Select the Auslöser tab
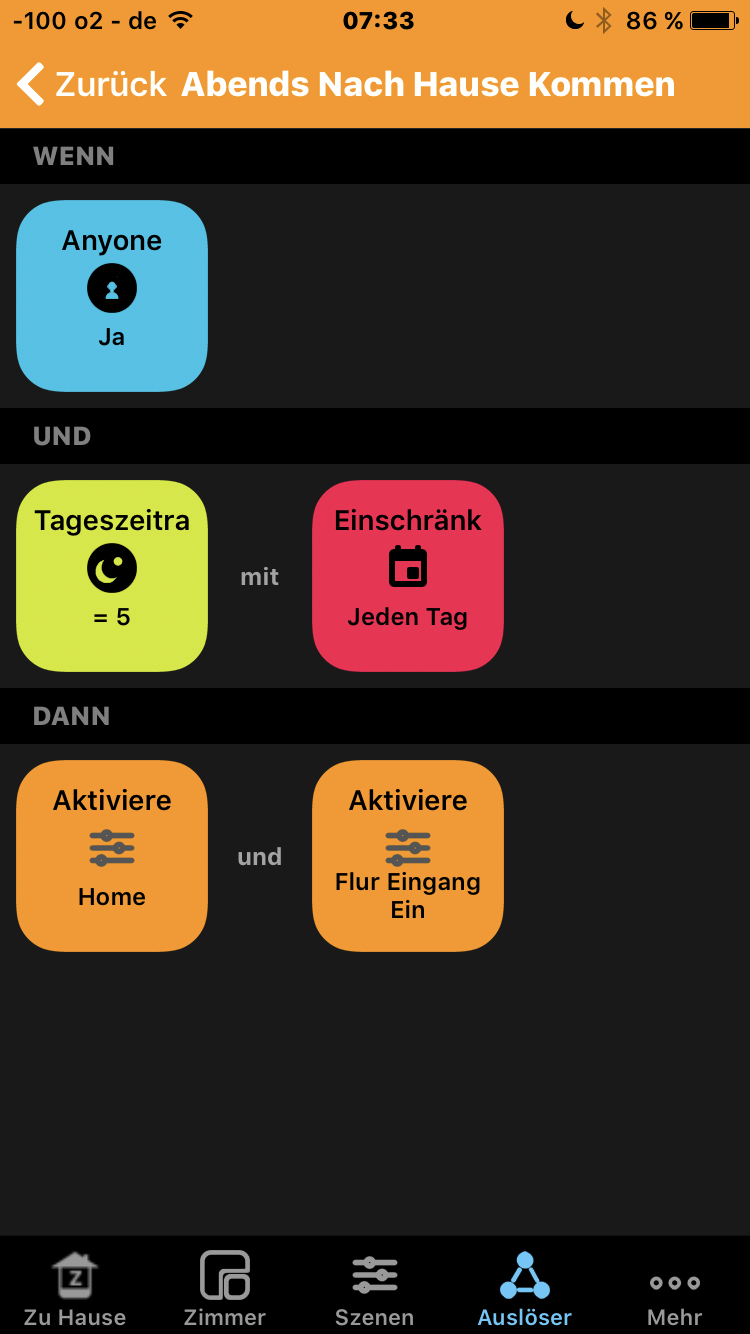 pos(525,1288)
